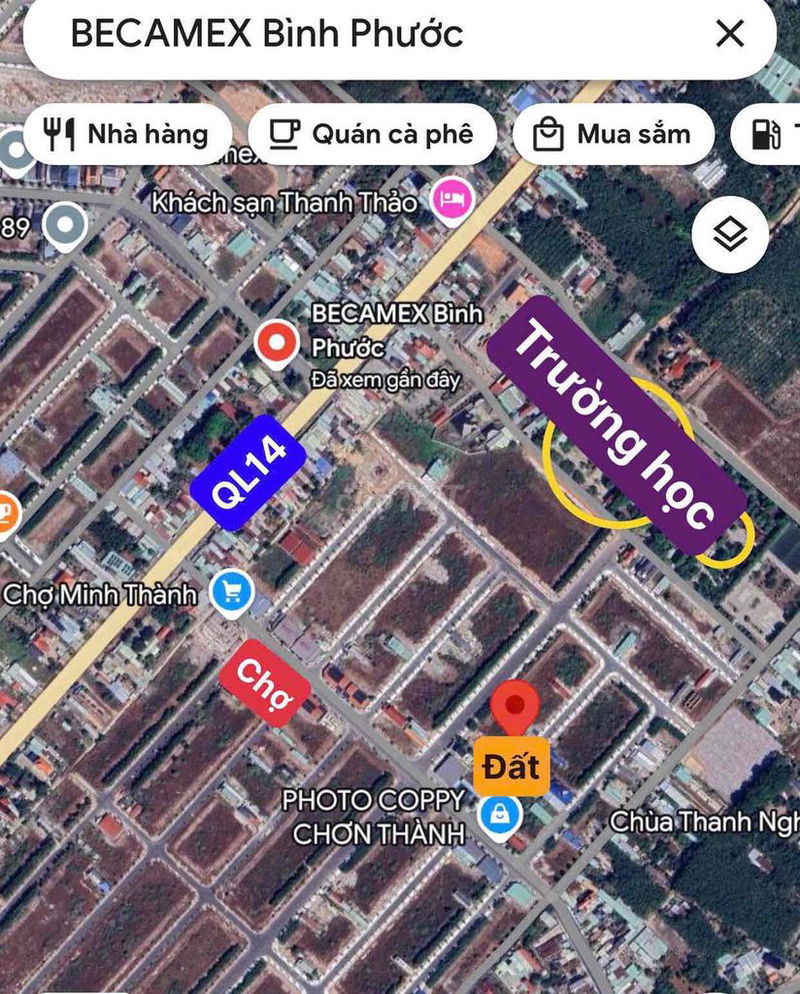Filter by Quán cà phê

pyautogui.click(x=372, y=134)
